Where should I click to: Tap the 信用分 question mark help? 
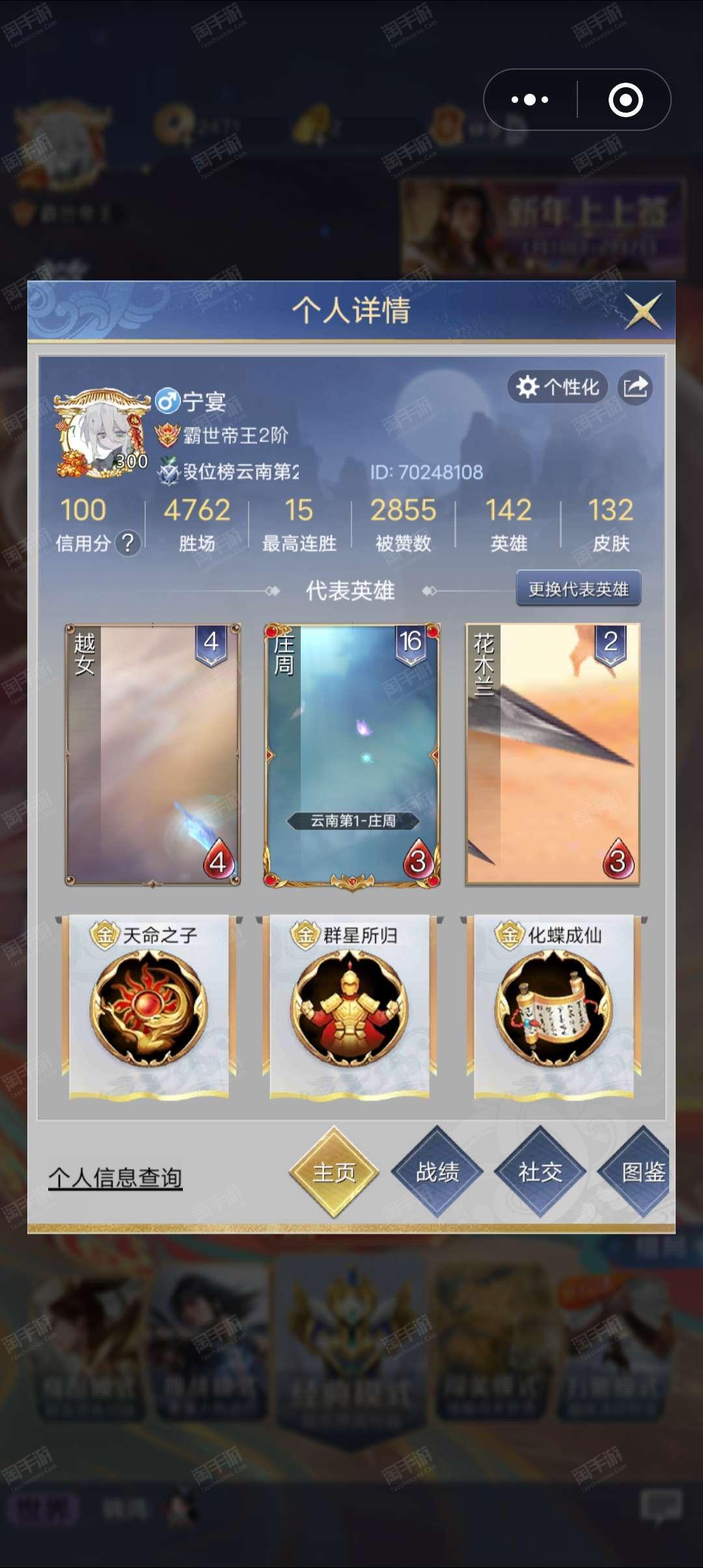point(128,542)
